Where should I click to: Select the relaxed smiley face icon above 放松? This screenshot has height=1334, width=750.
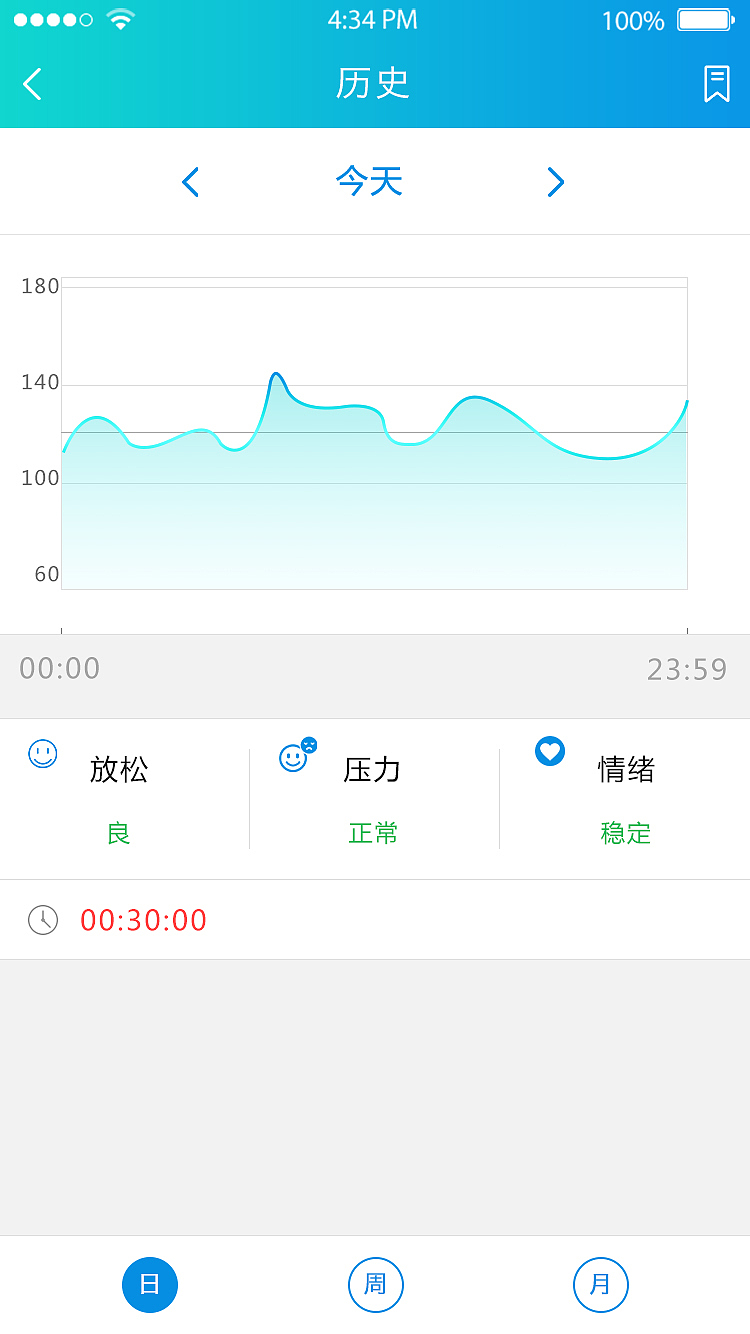[42, 753]
